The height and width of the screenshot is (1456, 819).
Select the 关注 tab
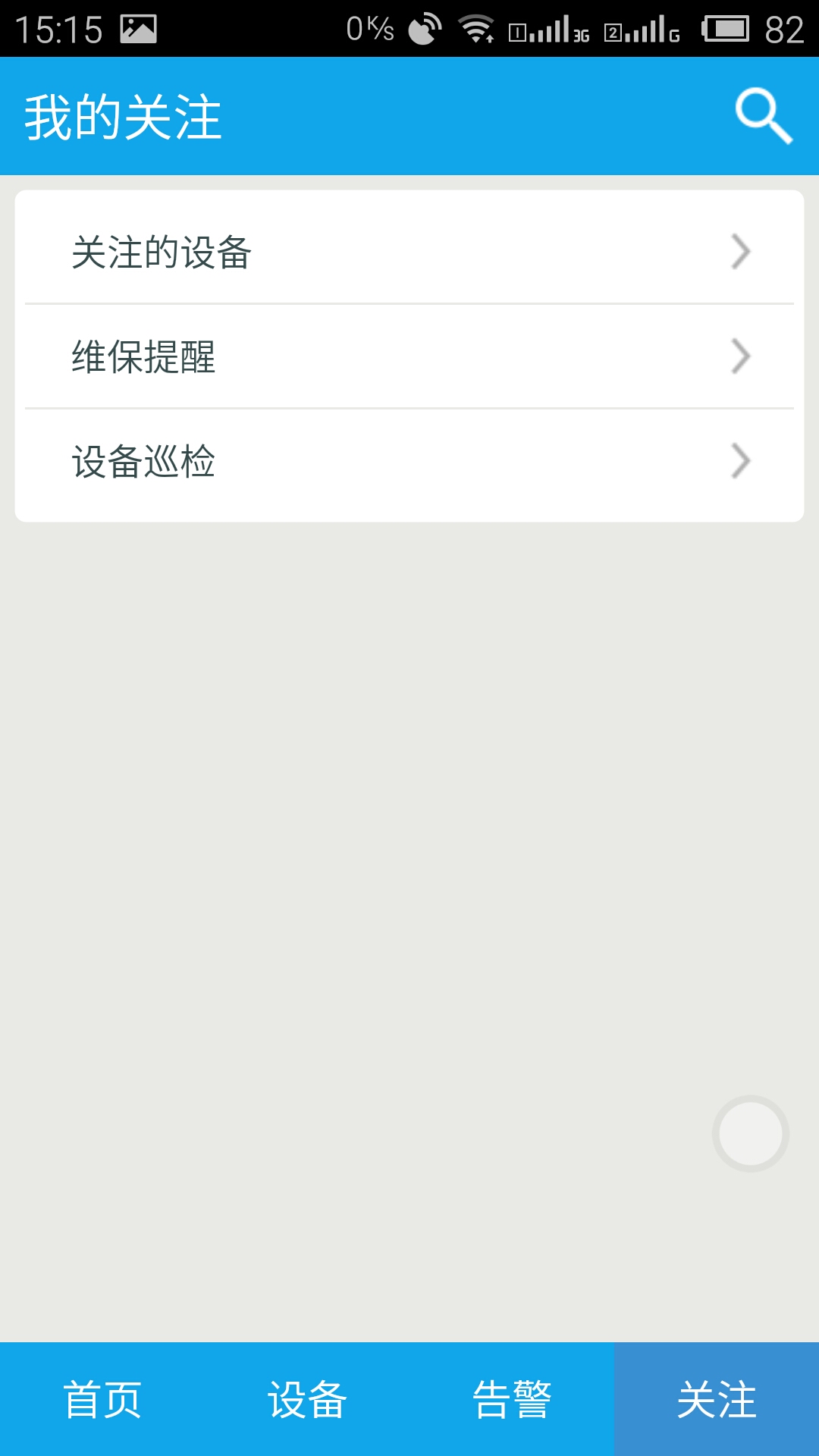point(717,1399)
